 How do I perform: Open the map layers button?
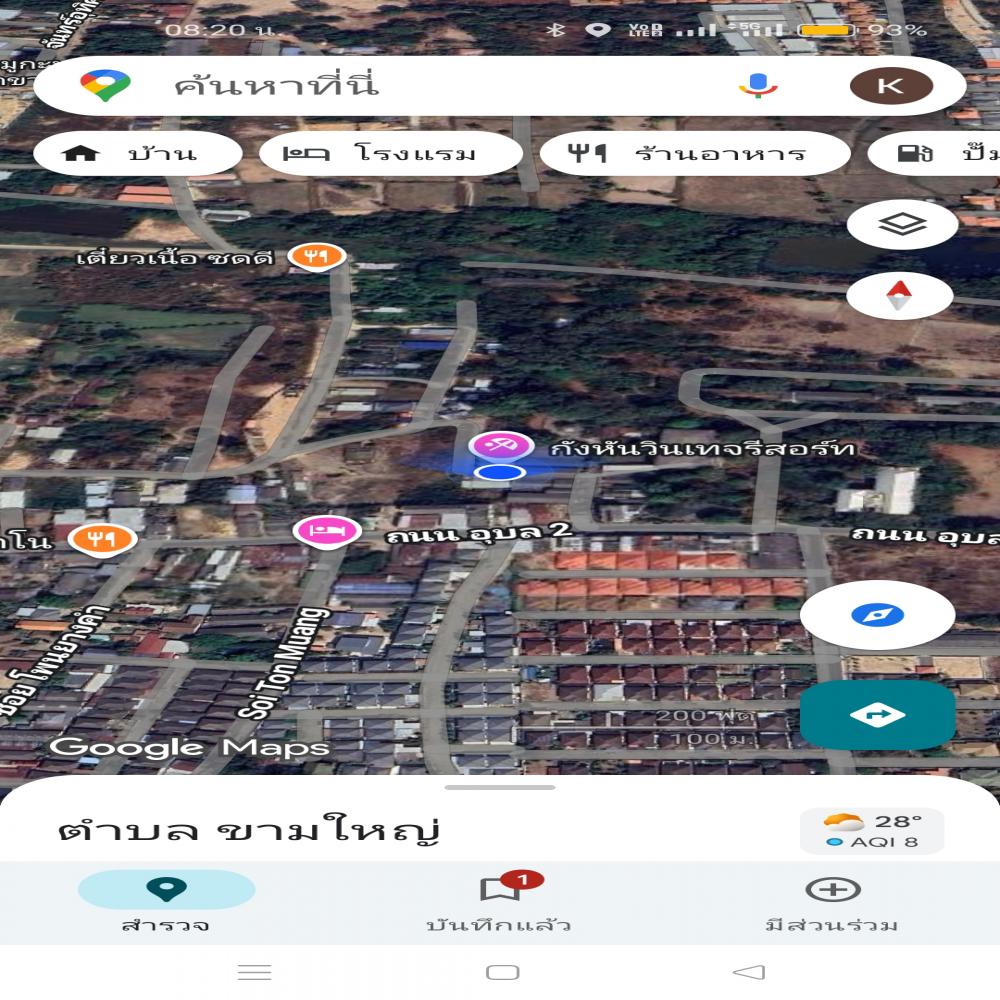pyautogui.click(x=901, y=225)
